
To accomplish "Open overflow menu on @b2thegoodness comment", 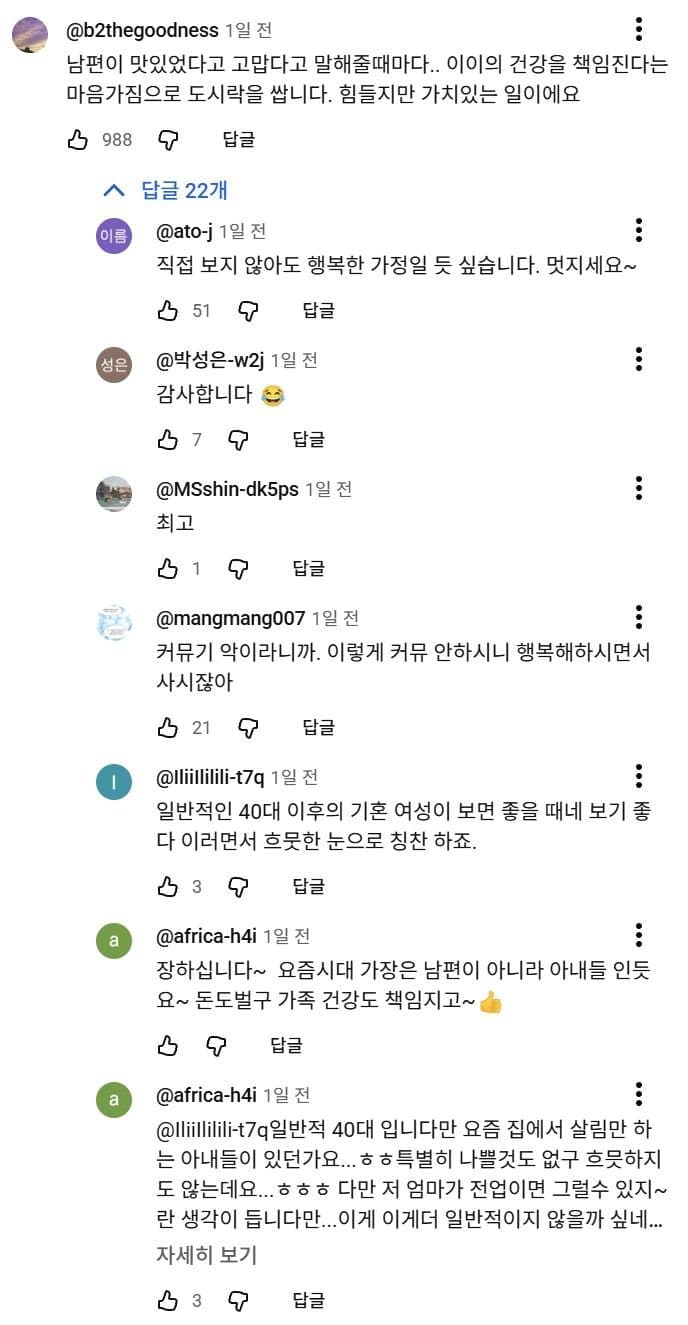I will click(639, 30).
